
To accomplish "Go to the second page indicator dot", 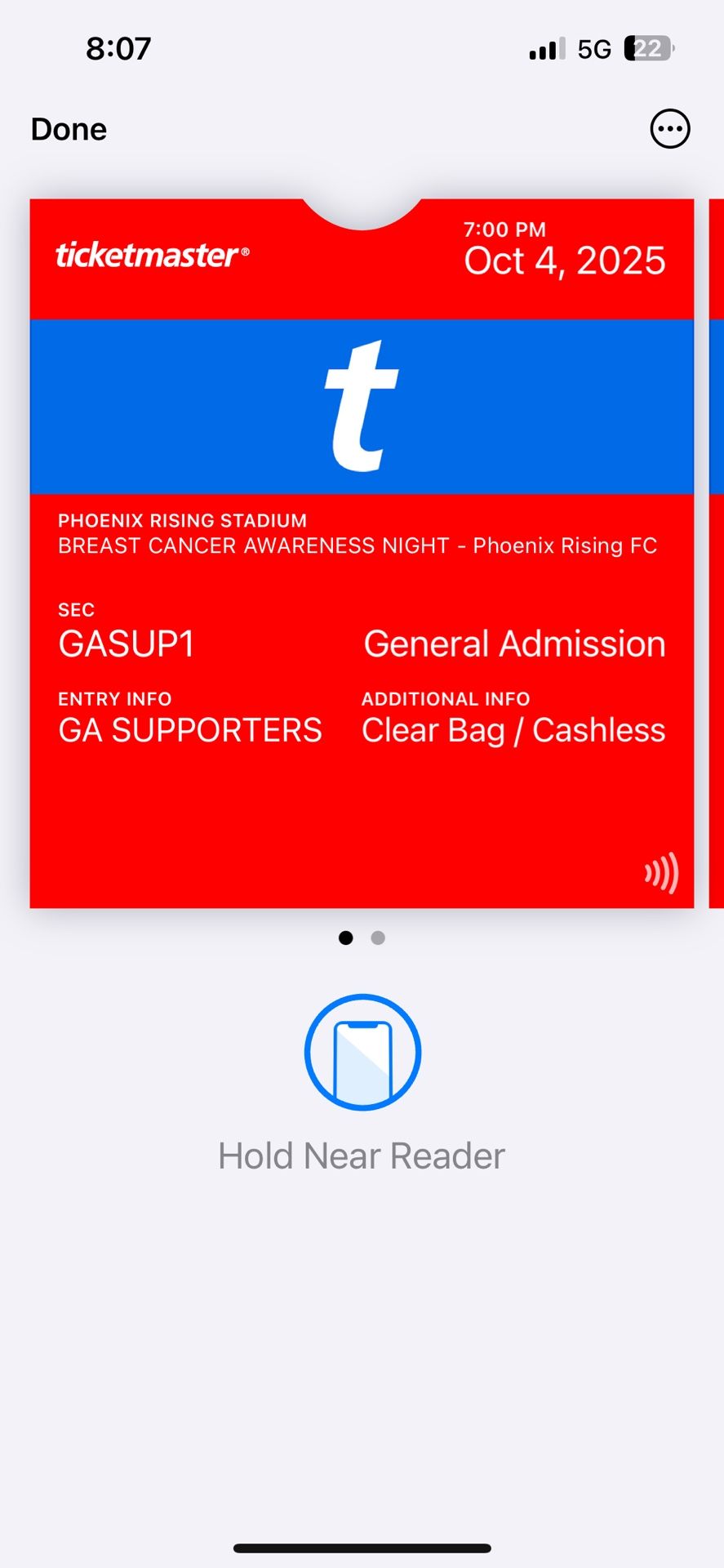I will pos(378,938).
